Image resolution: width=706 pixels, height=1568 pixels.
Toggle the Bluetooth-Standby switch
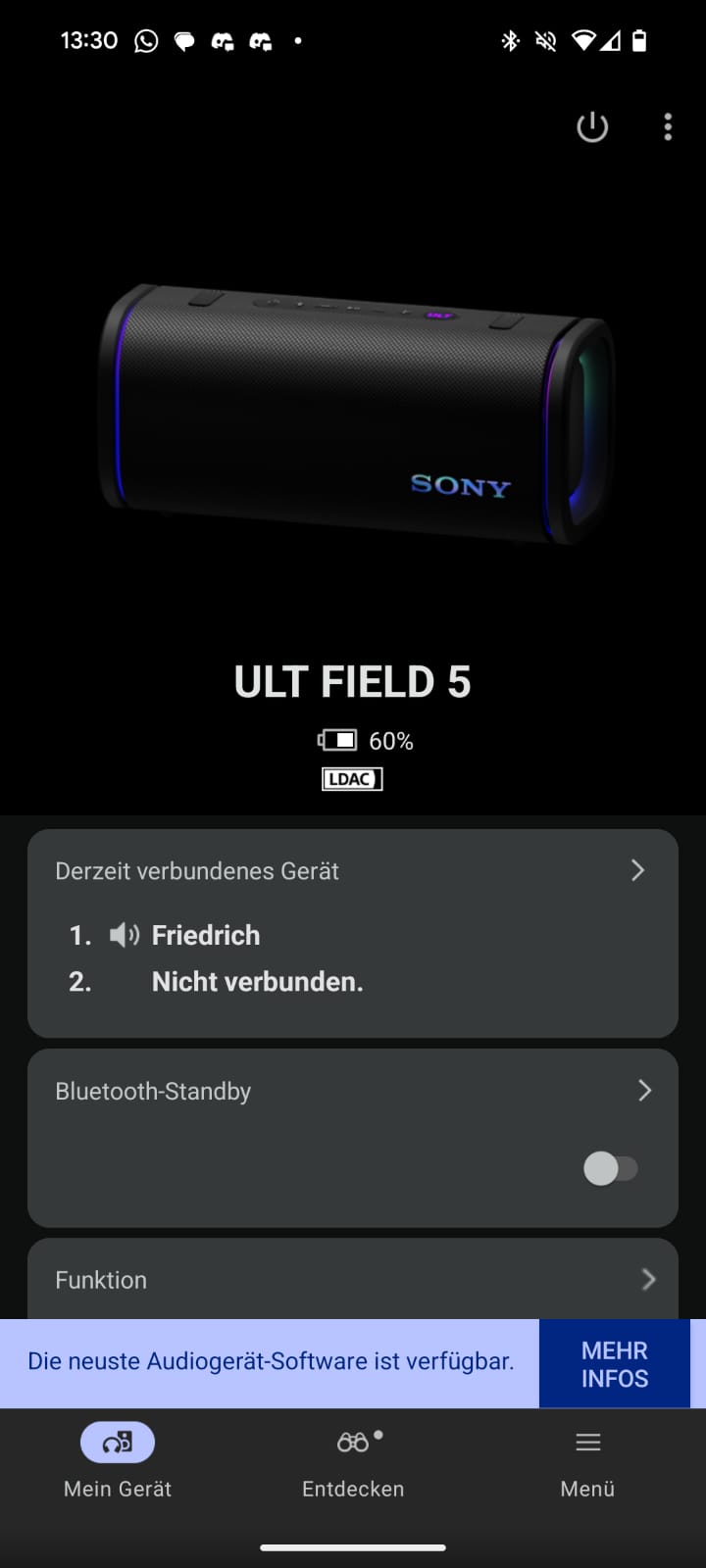click(611, 1168)
